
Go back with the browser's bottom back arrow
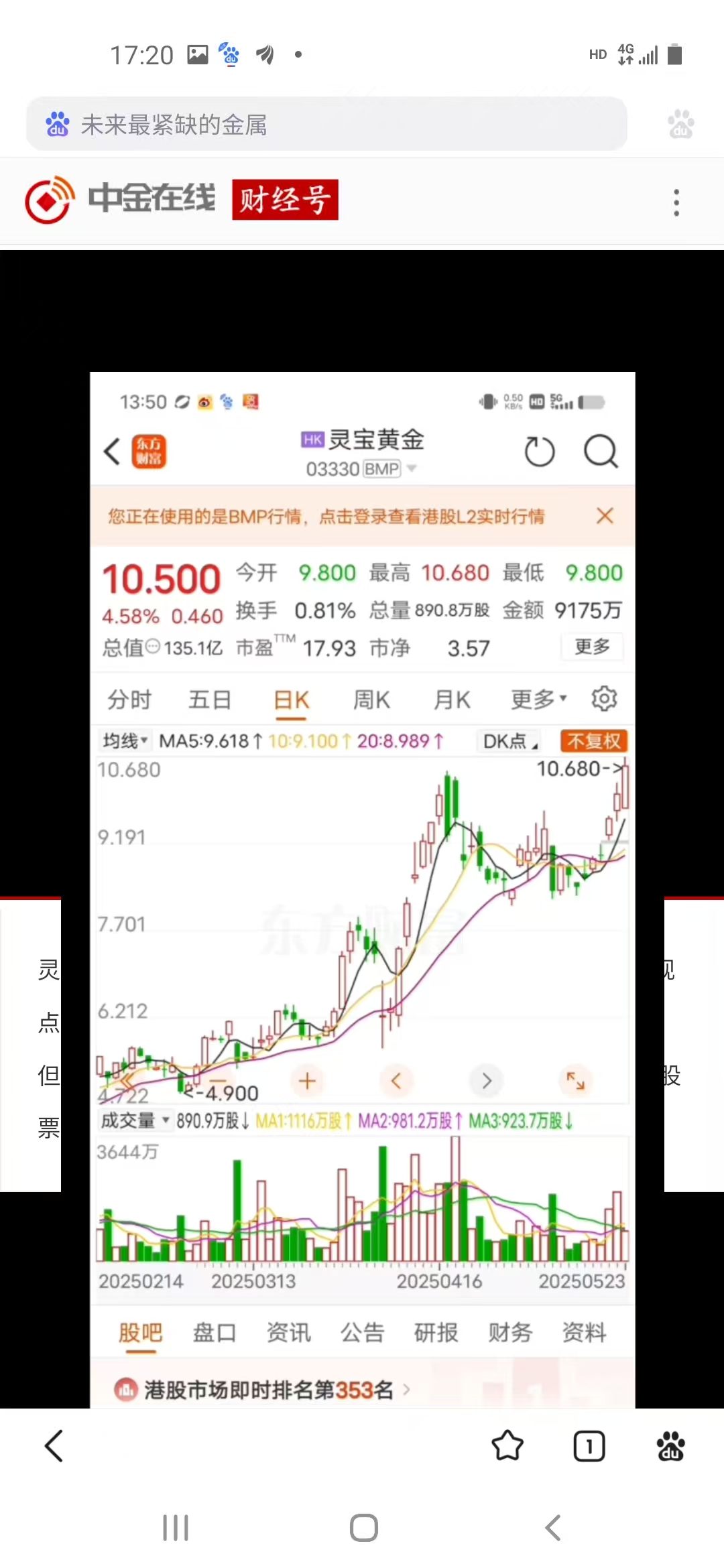point(54,1445)
